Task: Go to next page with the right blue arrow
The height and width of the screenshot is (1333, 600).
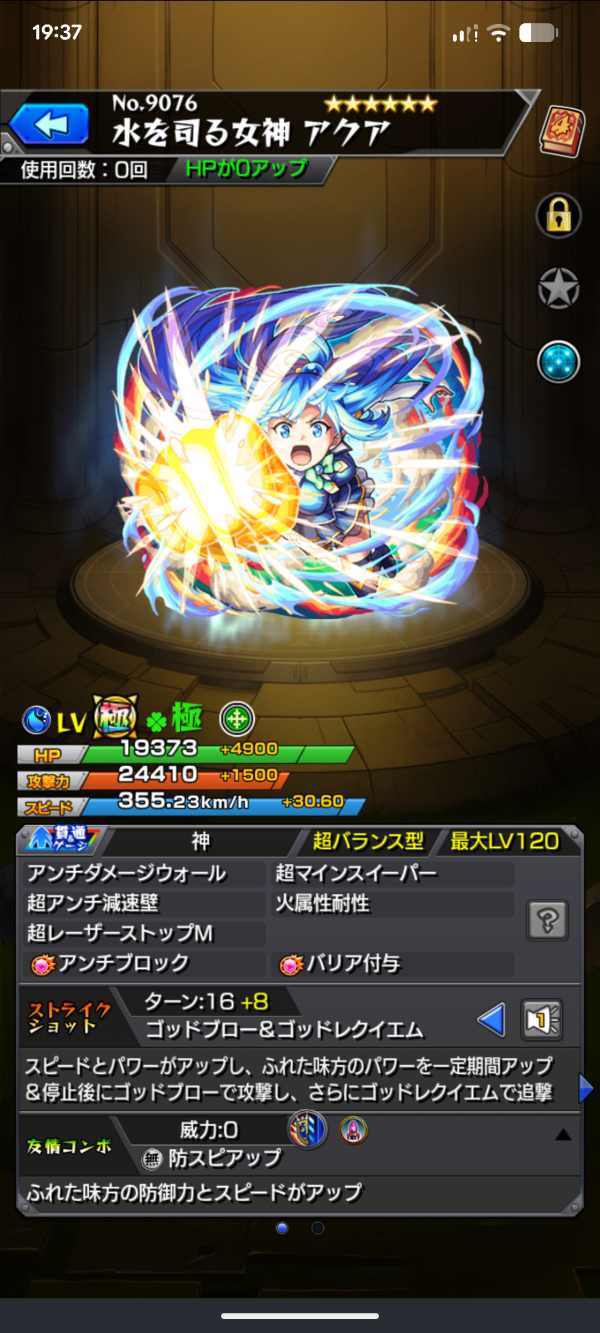Action: coord(587,1089)
